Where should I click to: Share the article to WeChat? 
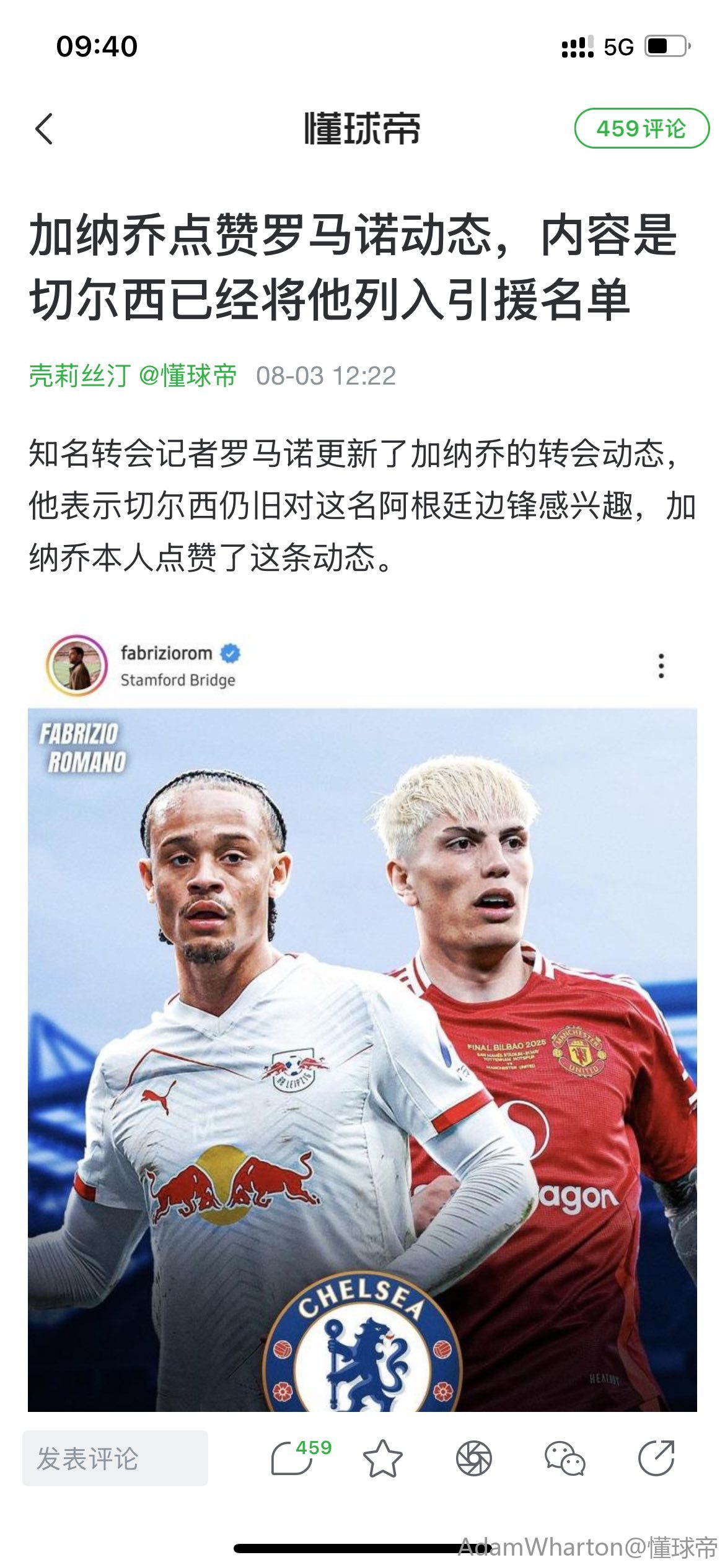pos(565,1458)
